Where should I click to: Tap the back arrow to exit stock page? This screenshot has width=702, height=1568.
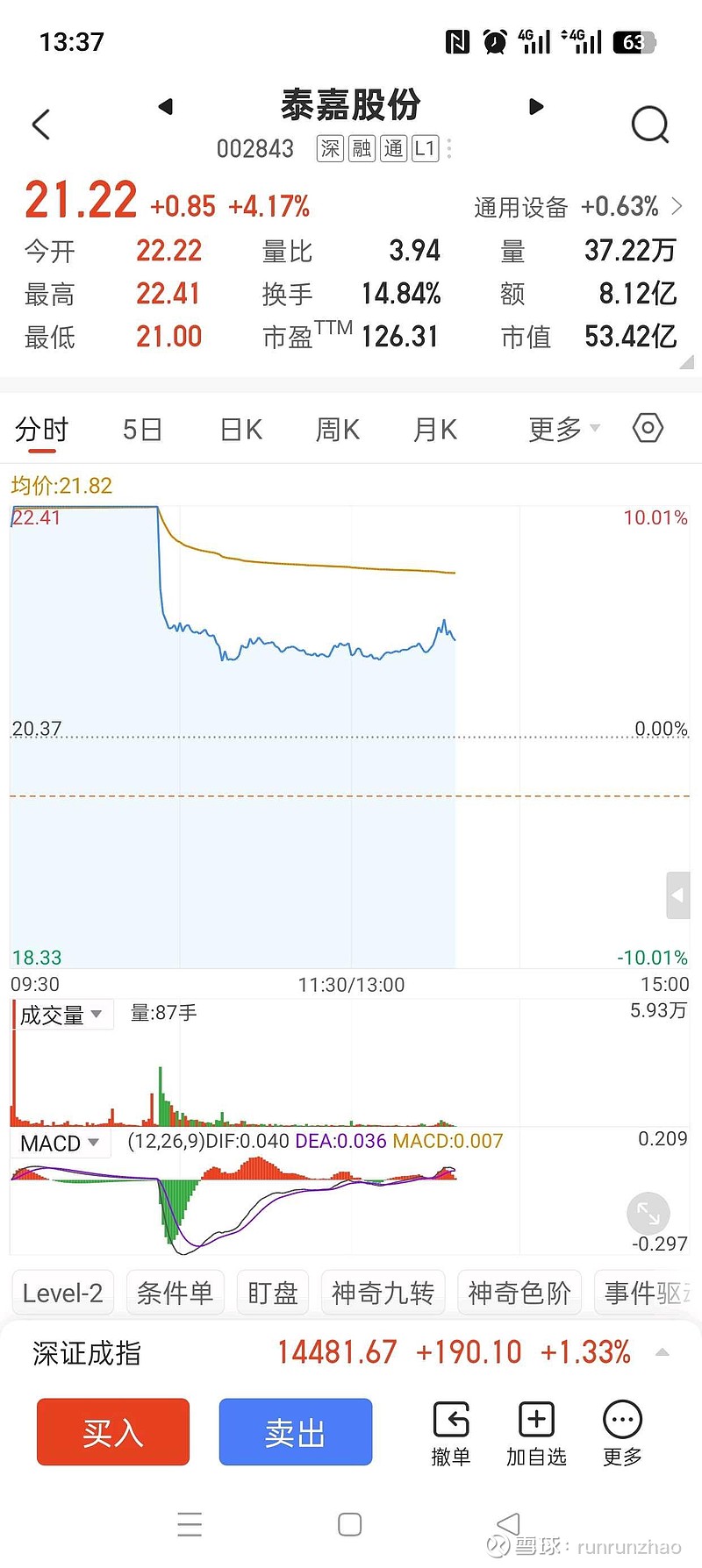pos(40,124)
